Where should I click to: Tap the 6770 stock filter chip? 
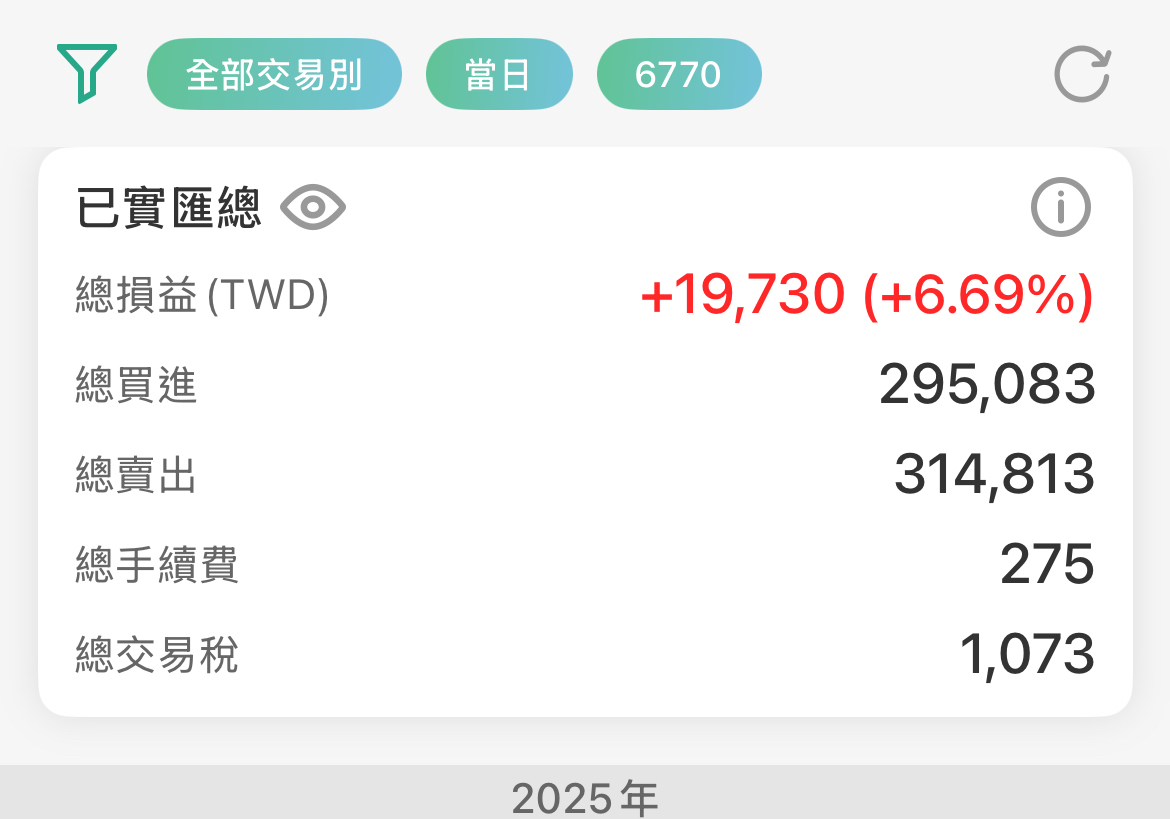[x=679, y=74]
